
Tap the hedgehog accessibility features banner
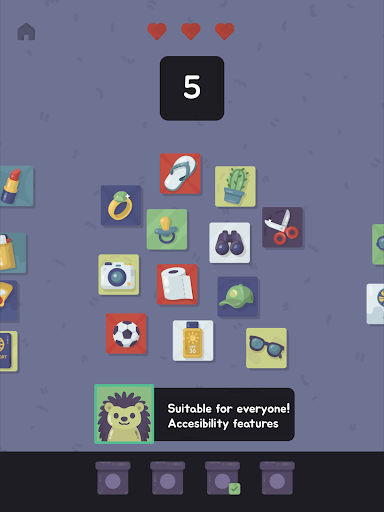(194, 414)
